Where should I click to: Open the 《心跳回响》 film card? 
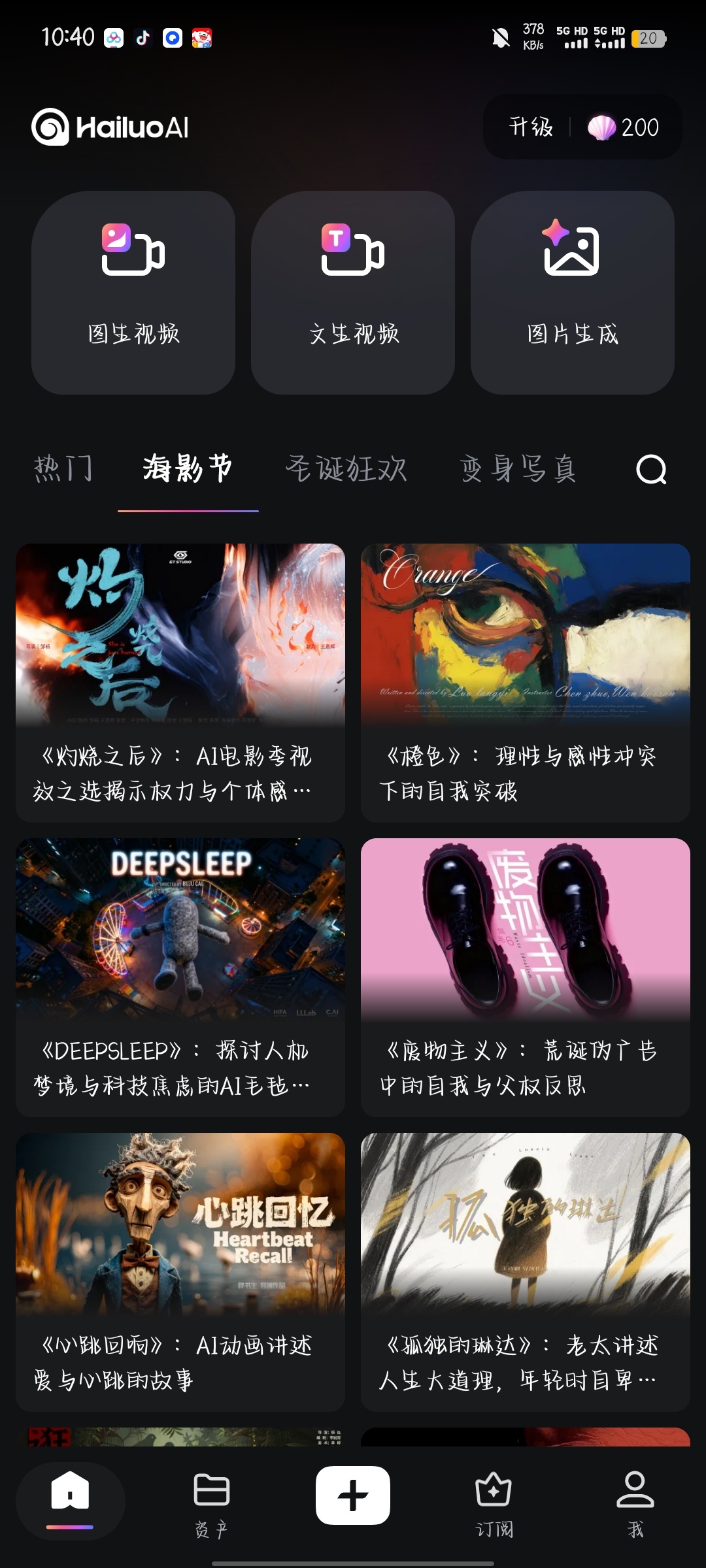tap(180, 1271)
